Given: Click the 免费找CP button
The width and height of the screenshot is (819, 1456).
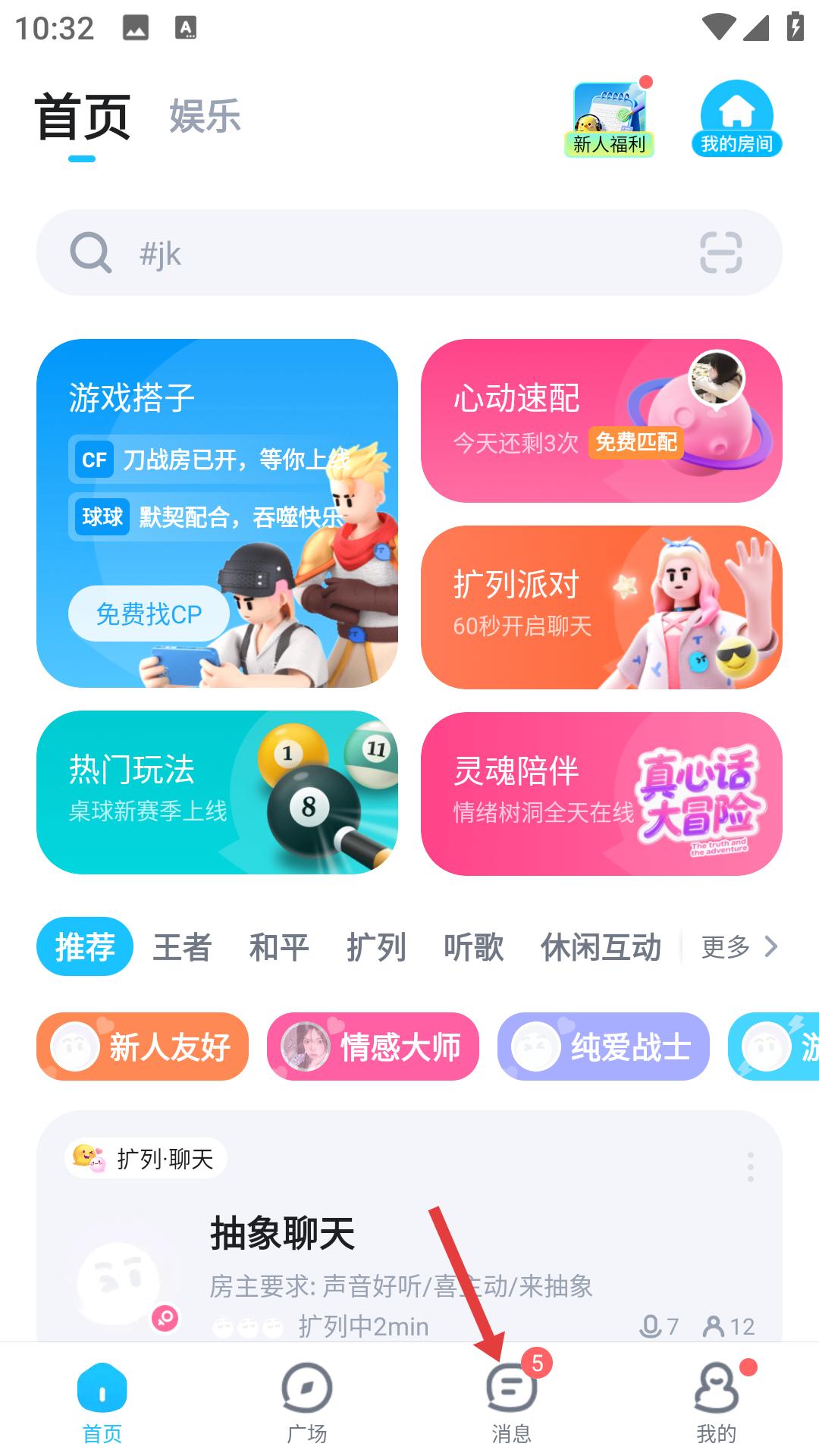Looking at the screenshot, I should pos(149,613).
